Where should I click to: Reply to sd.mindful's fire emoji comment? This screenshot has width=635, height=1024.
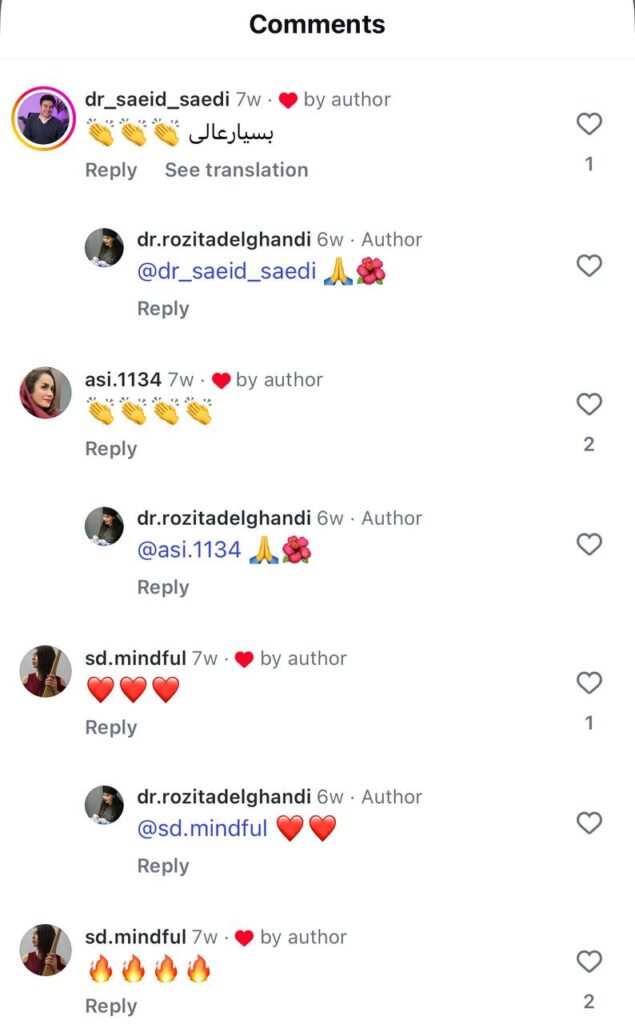click(x=111, y=1006)
